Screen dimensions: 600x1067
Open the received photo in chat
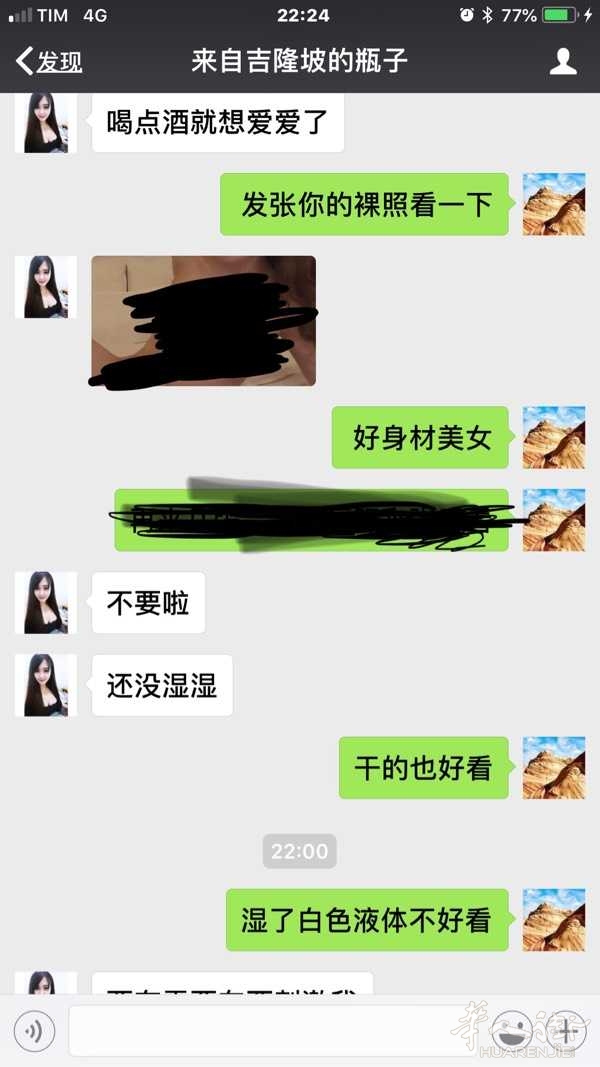pyautogui.click(x=203, y=321)
